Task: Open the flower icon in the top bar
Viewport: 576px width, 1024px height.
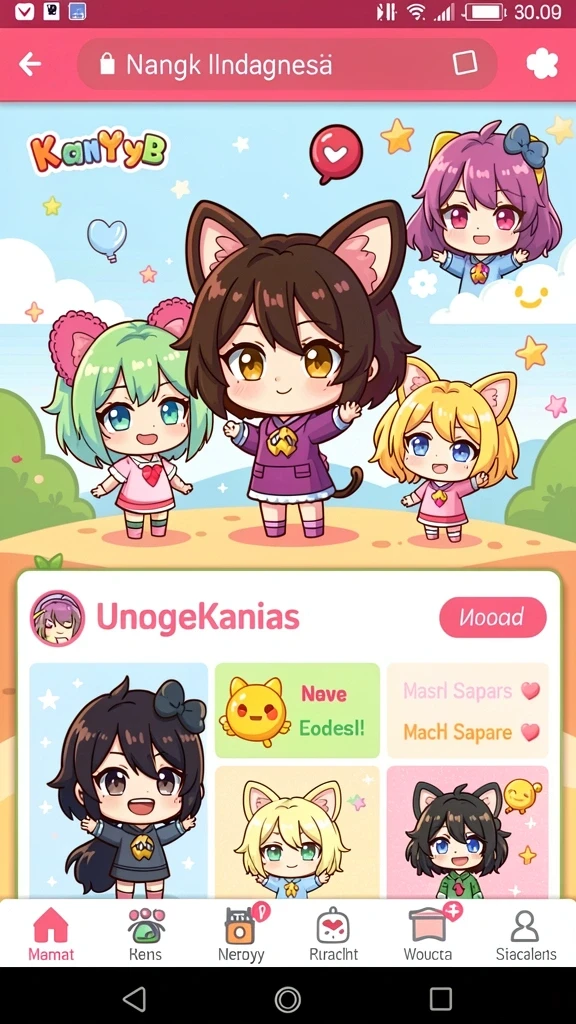Action: click(542, 63)
